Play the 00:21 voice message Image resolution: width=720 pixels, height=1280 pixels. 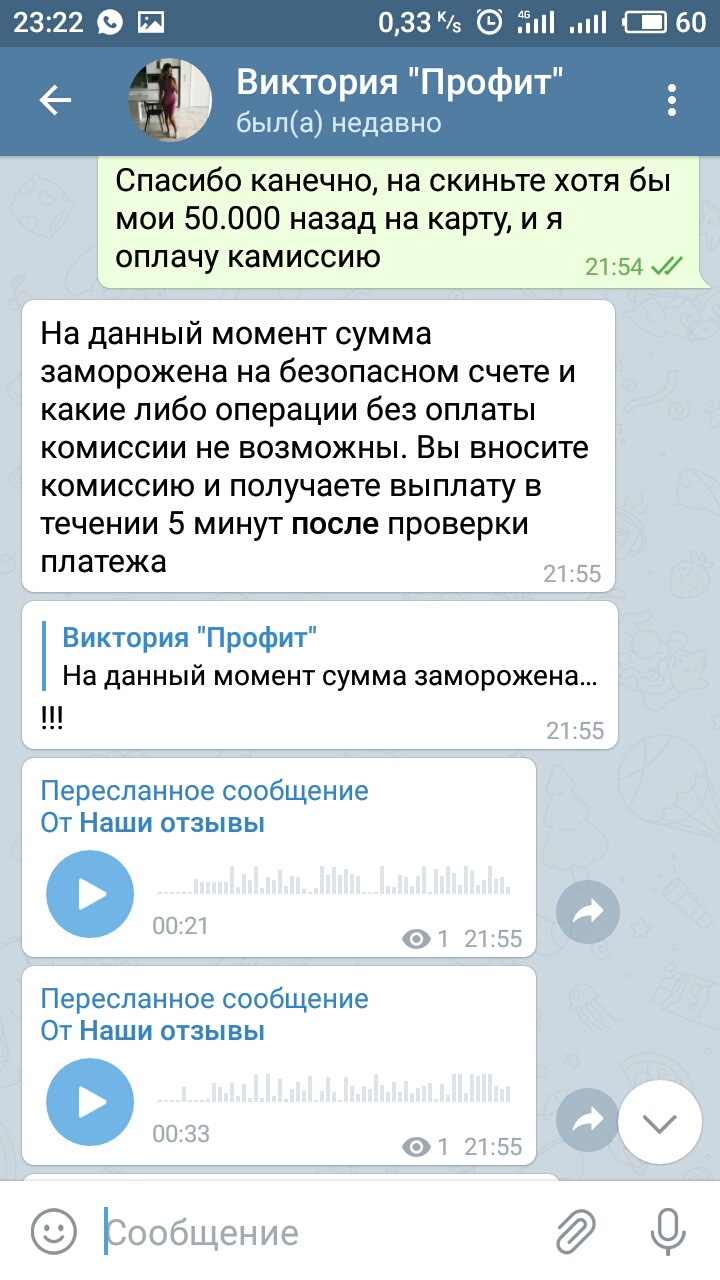tap(90, 893)
